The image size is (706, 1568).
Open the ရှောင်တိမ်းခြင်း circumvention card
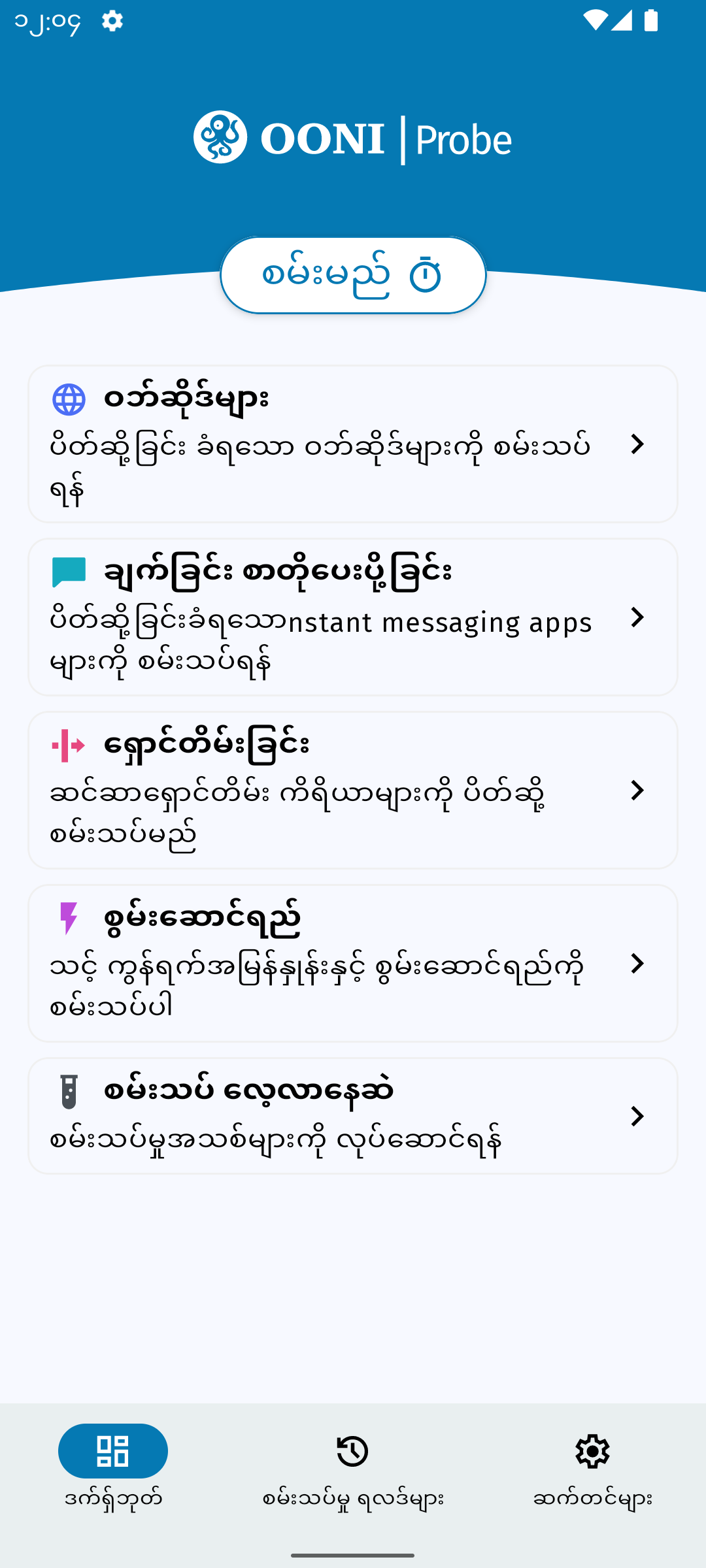click(x=353, y=791)
